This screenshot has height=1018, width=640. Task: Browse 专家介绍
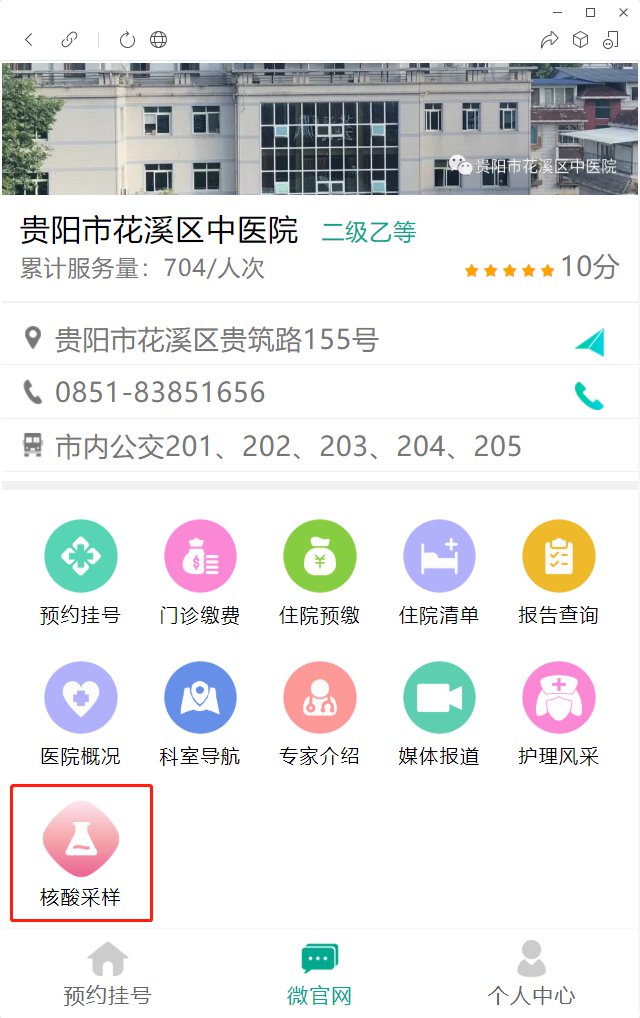point(319,715)
